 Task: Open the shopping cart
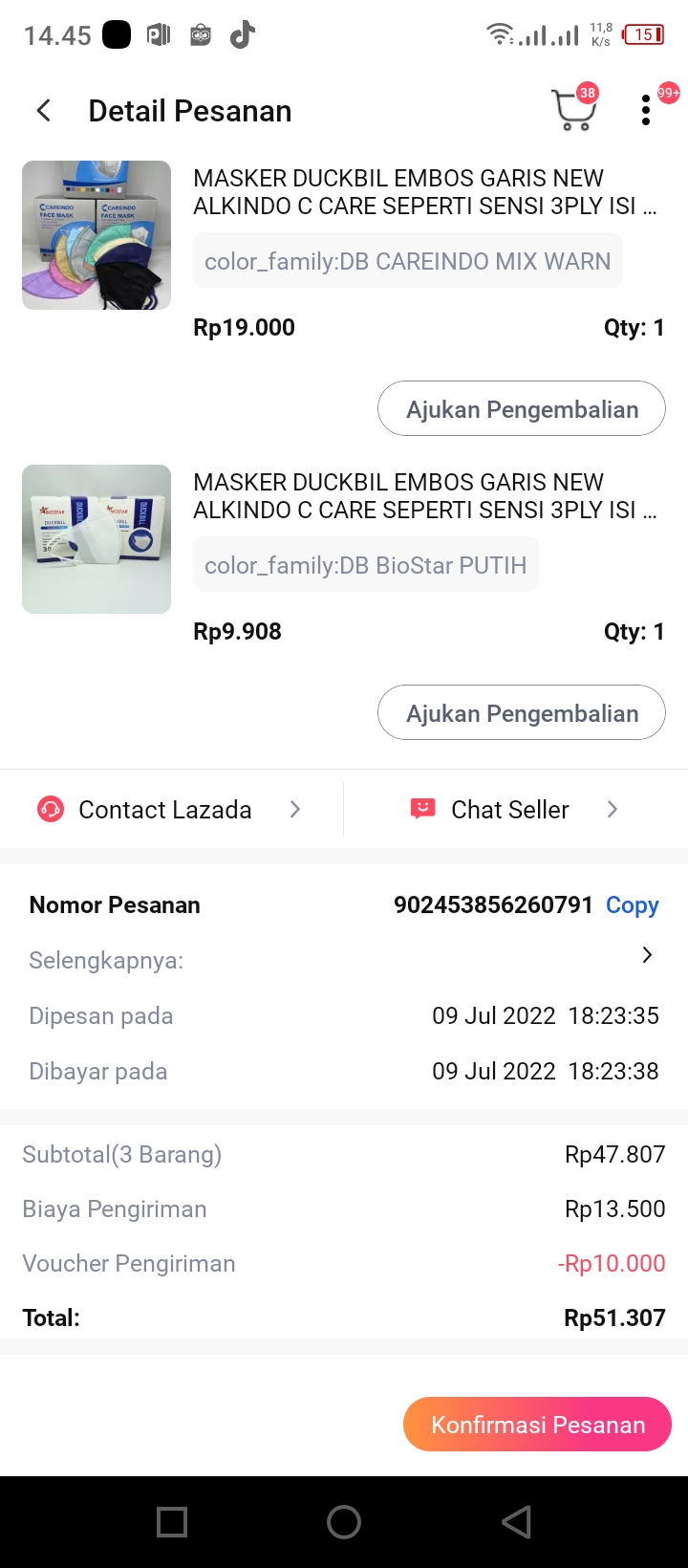573,111
